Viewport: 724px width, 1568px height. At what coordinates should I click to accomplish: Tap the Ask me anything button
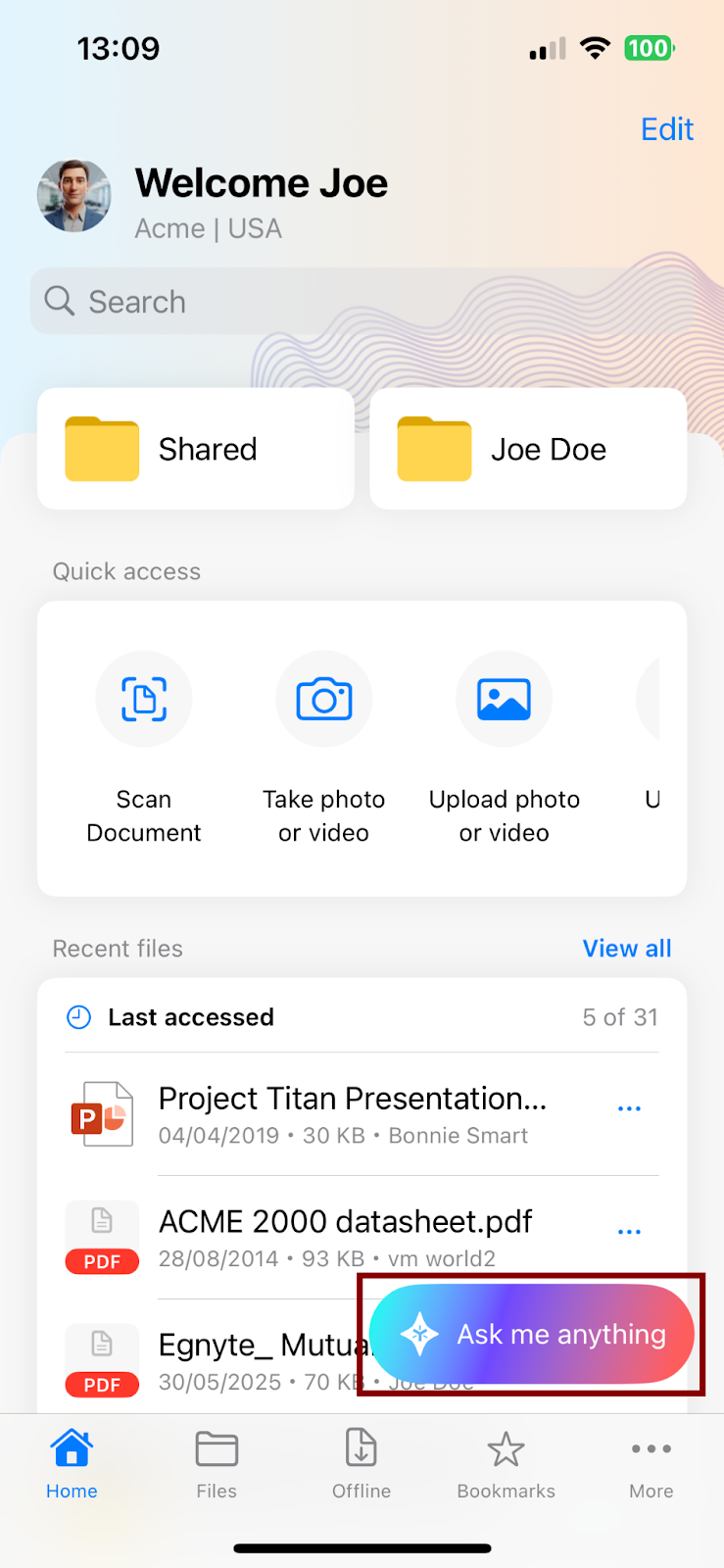(x=532, y=1334)
